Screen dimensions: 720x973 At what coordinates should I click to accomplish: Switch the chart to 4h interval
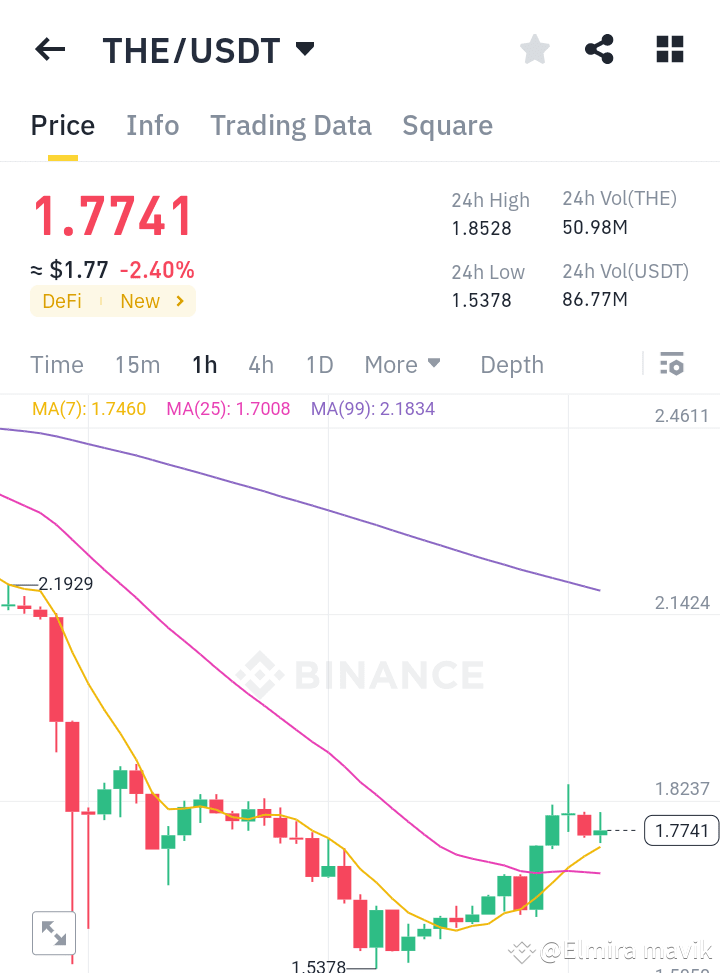[261, 364]
